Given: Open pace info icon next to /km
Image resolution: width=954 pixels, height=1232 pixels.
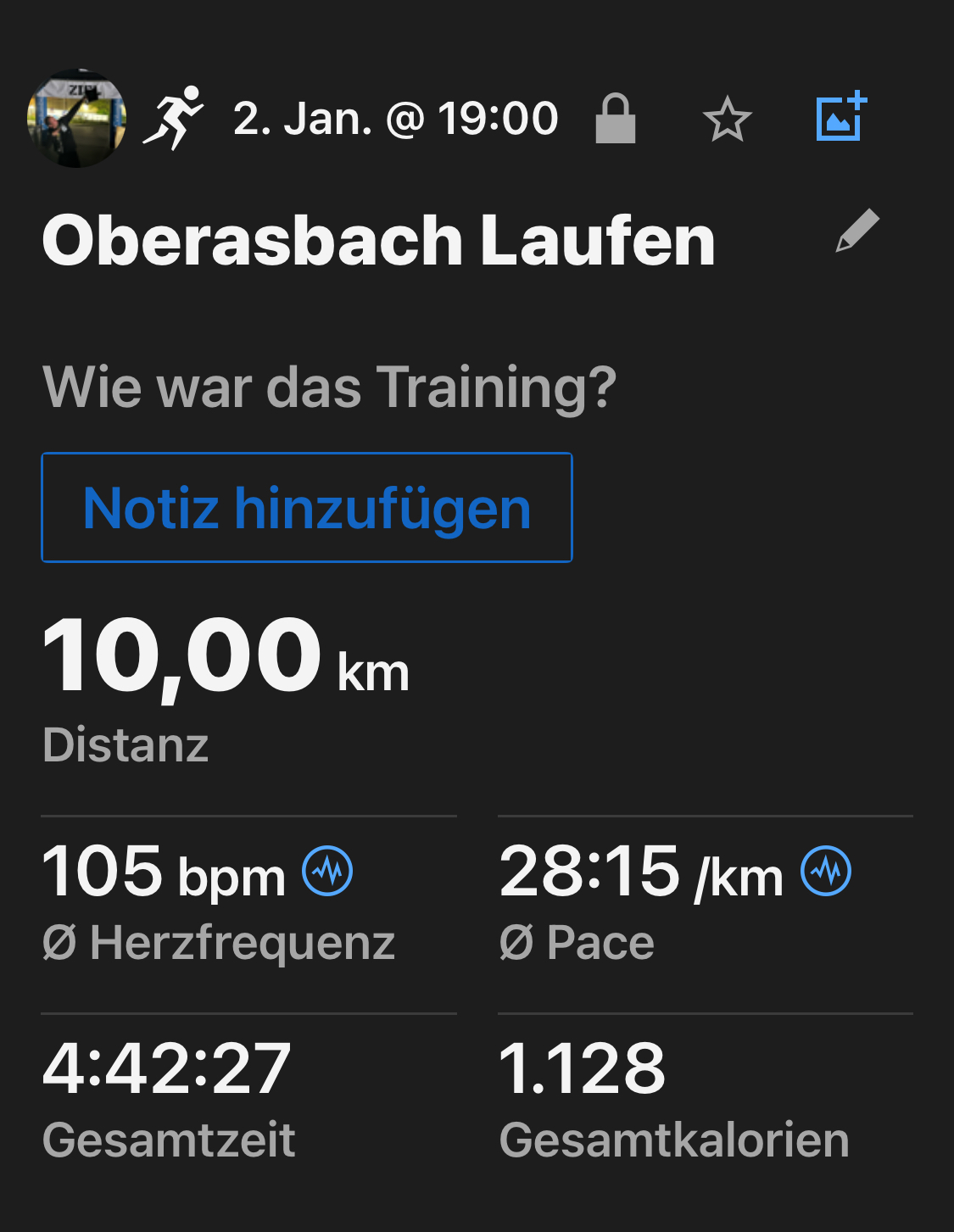Looking at the screenshot, I should [826, 871].
